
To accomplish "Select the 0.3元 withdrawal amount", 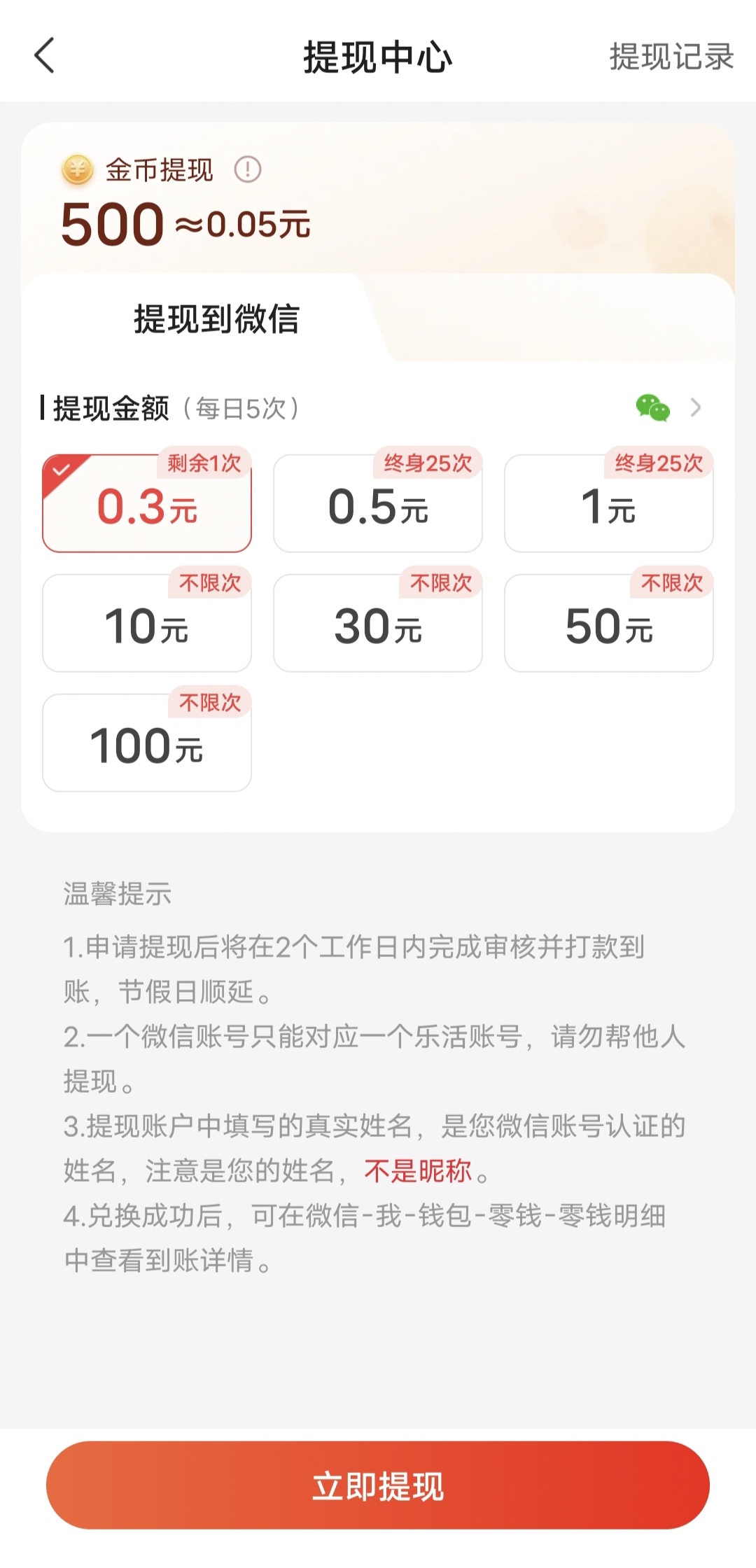I will tap(147, 504).
